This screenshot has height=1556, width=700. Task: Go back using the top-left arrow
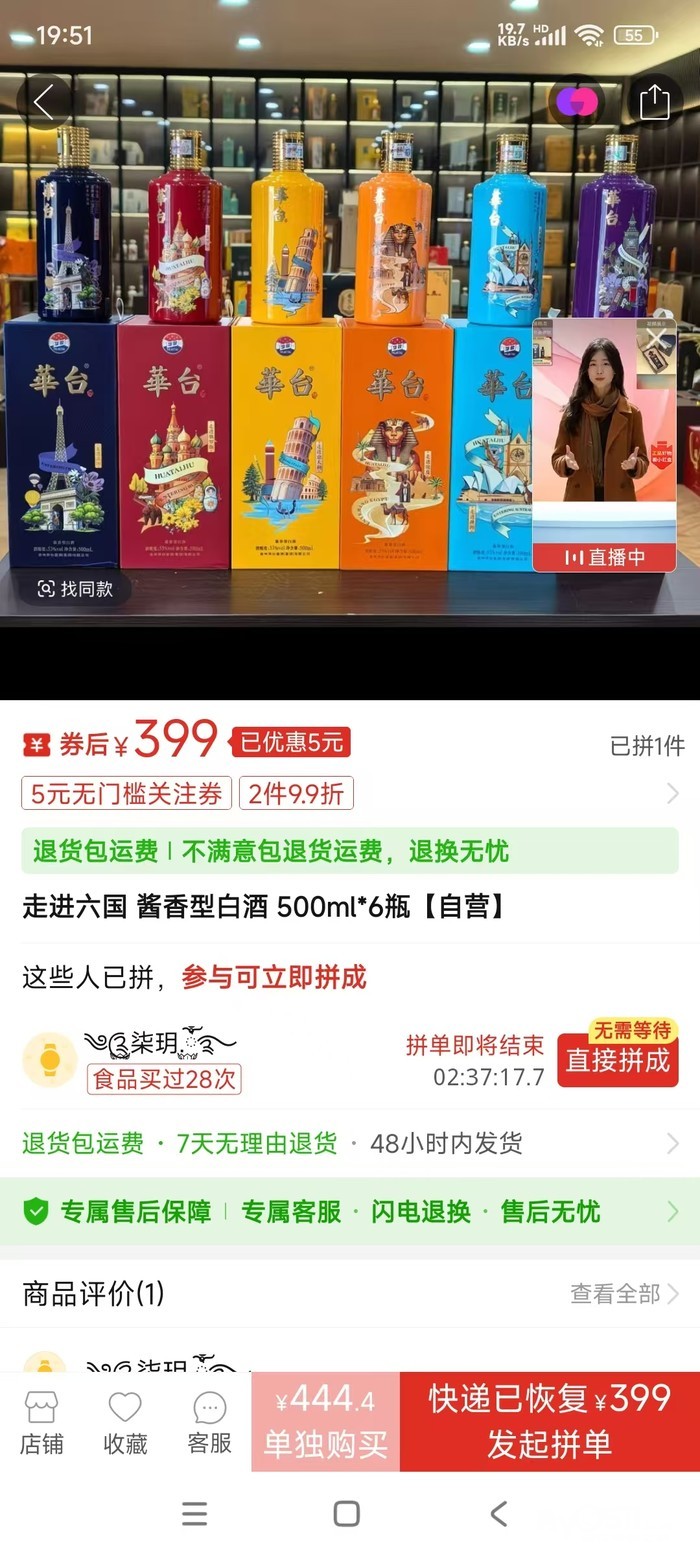tap(44, 102)
